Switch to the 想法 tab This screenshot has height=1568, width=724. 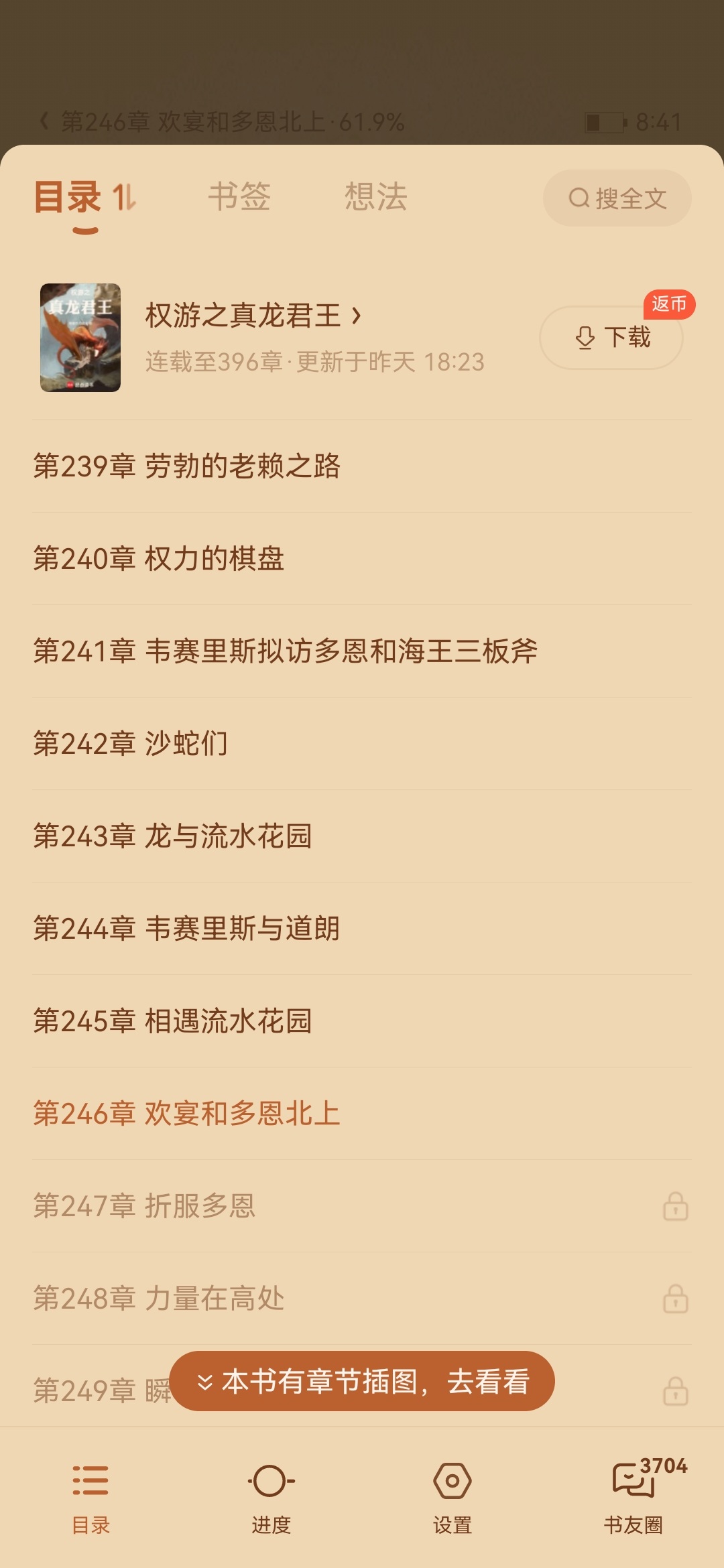375,197
